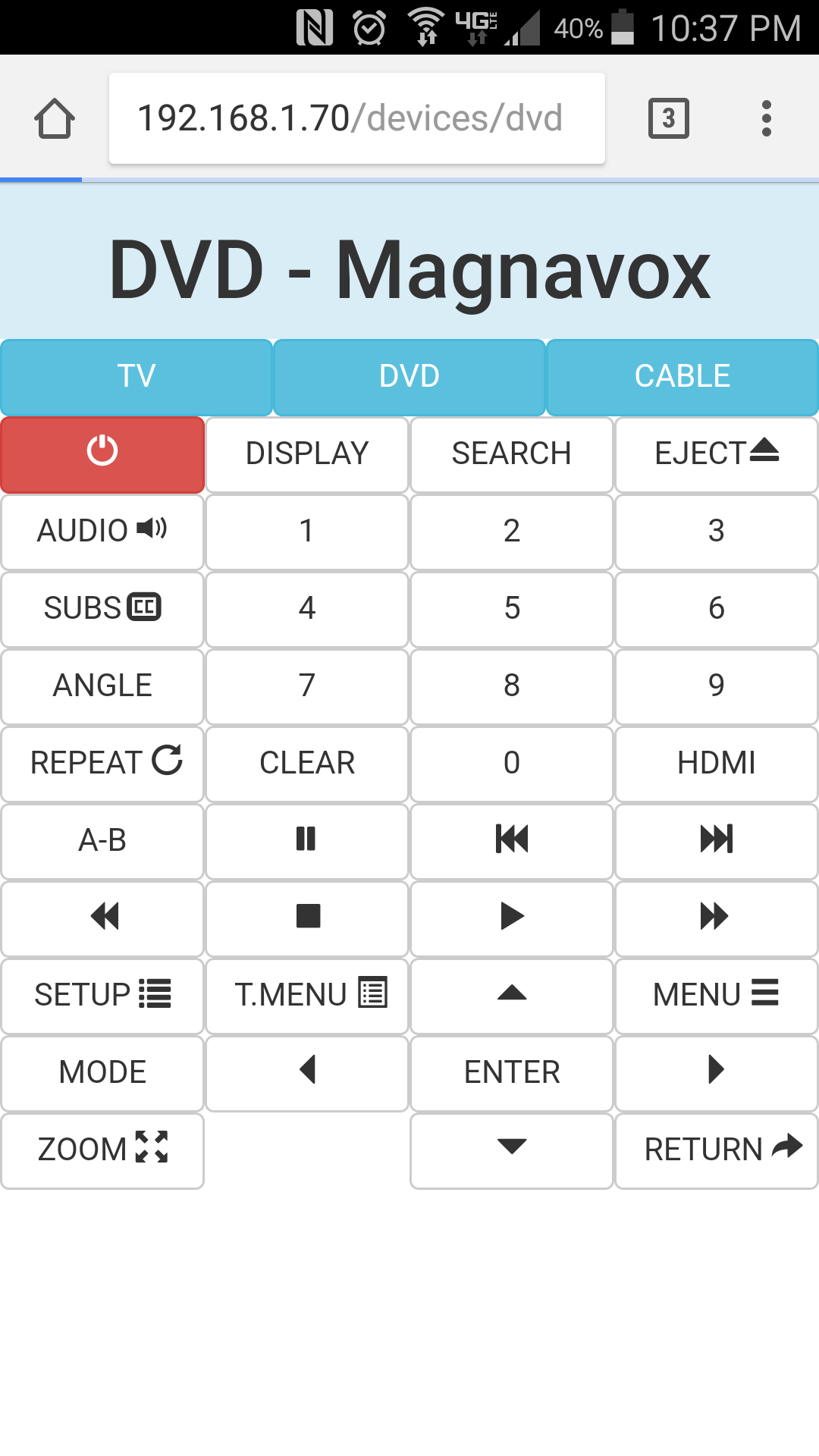The width and height of the screenshot is (819, 1456).
Task: Eject the DVD disc
Action: [716, 453]
